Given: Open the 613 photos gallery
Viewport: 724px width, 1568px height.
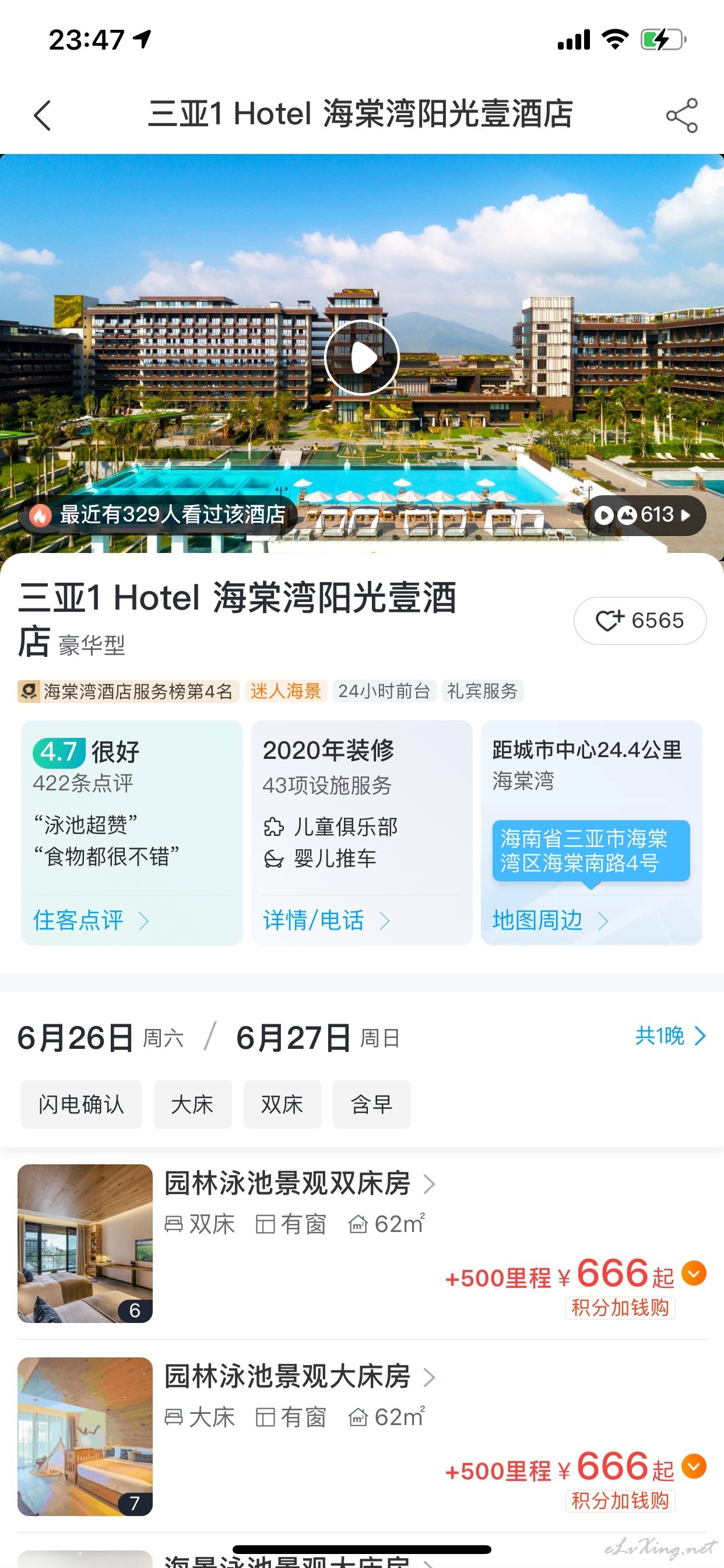Looking at the screenshot, I should pos(644,515).
